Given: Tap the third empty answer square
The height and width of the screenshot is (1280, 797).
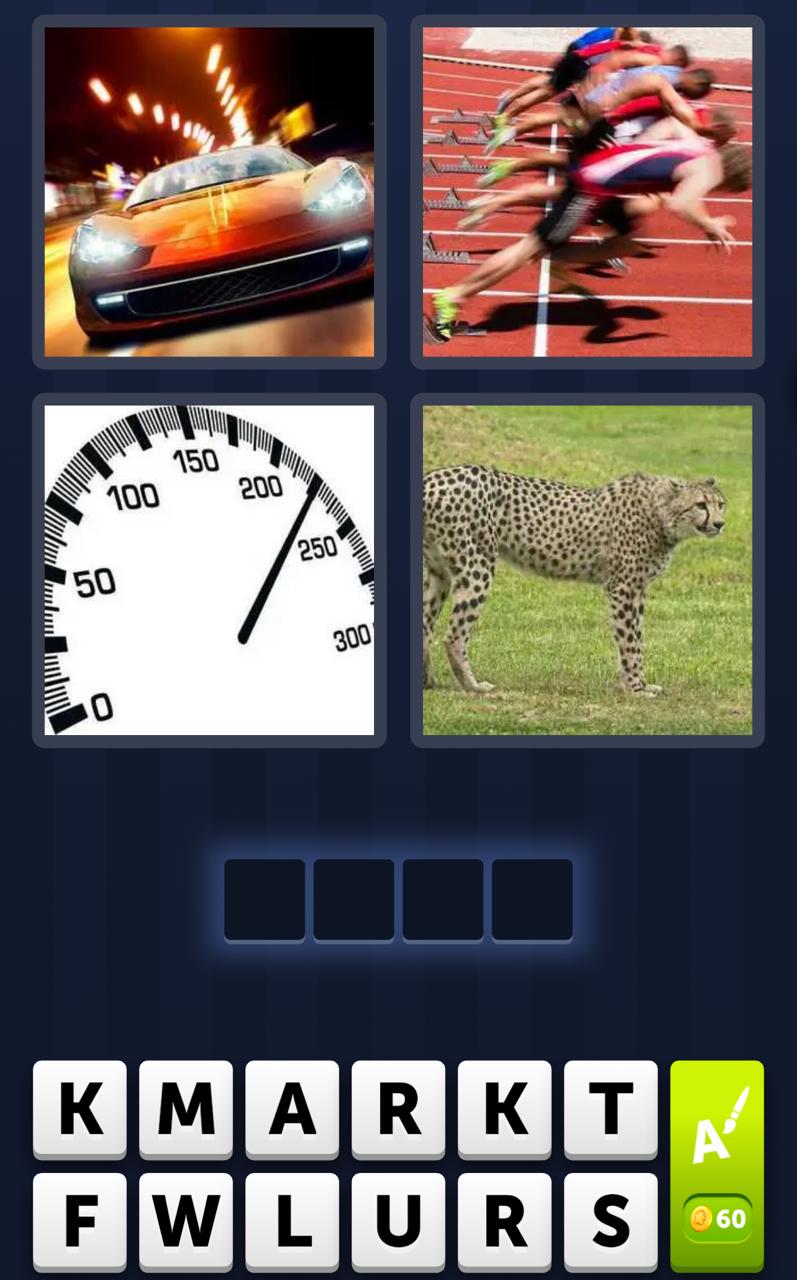Looking at the screenshot, I should click(442, 898).
